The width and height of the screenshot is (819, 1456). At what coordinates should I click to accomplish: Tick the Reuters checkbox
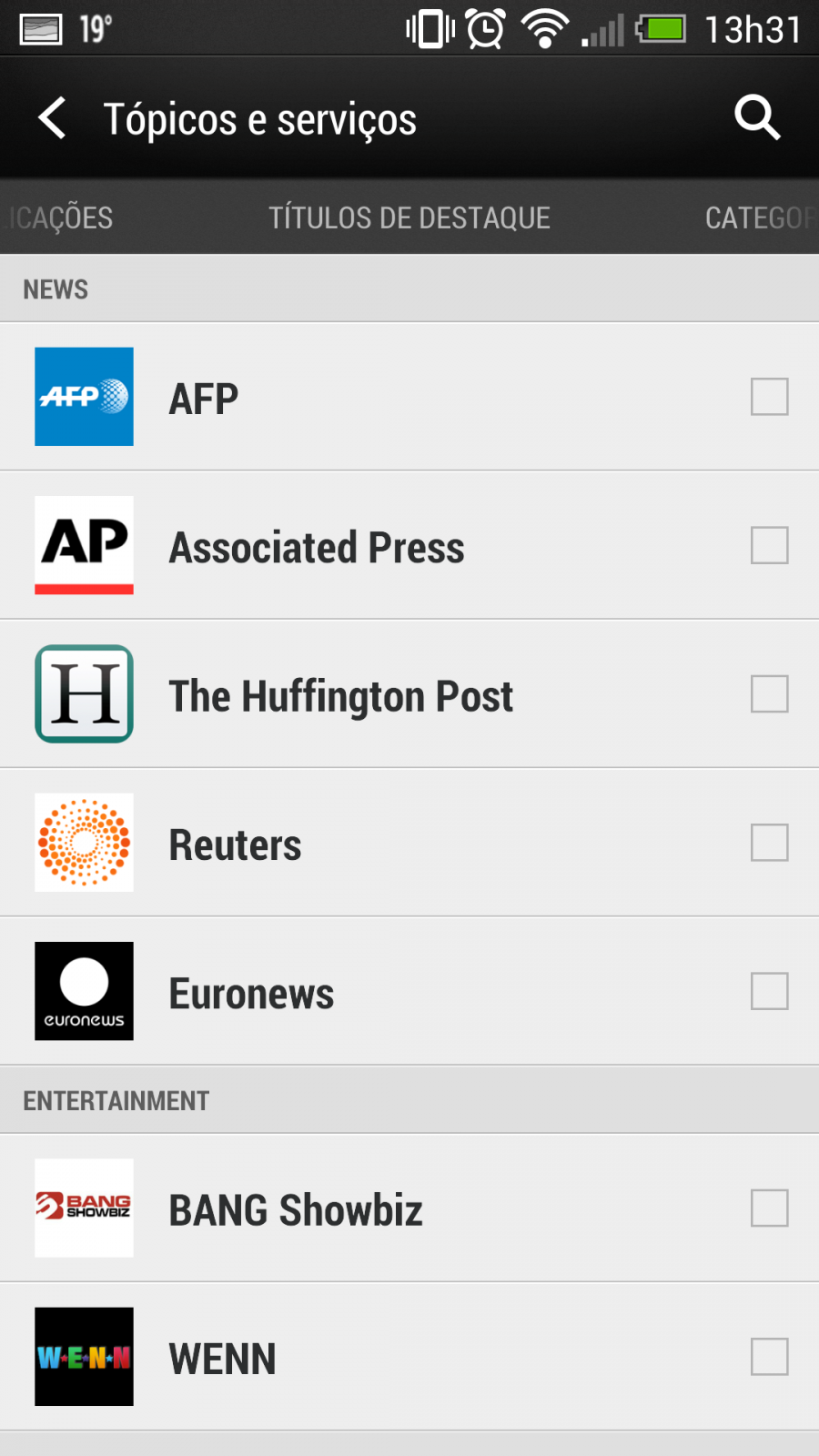(x=770, y=843)
